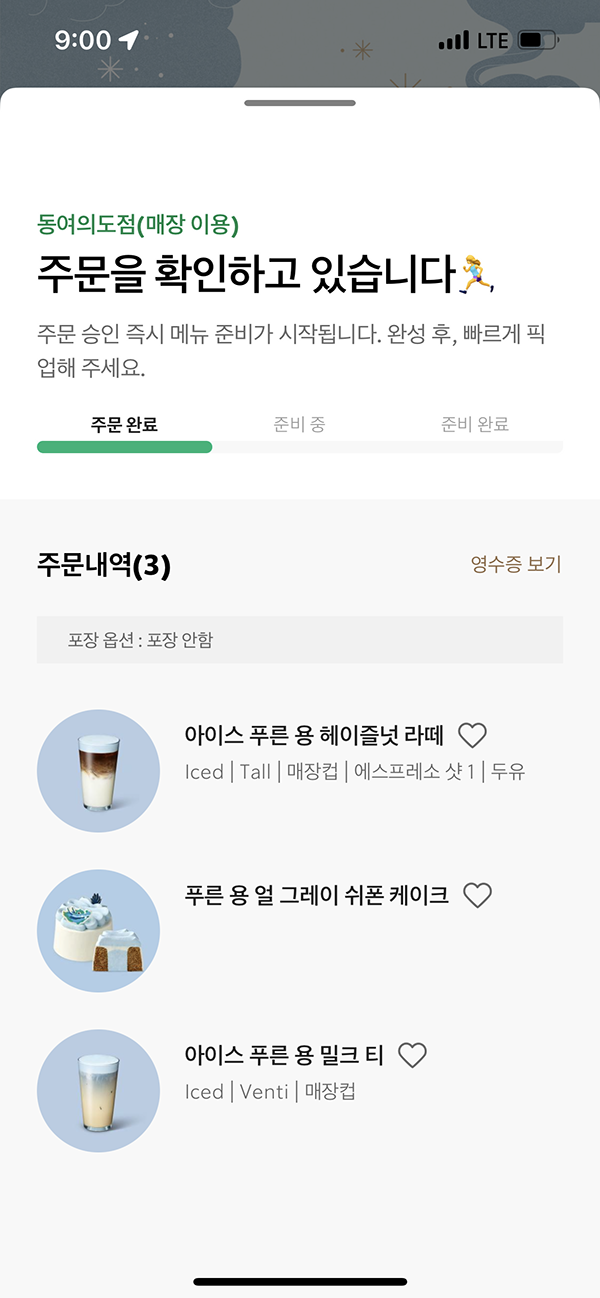This screenshot has width=600, height=1298.
Task: Favorite 아이스 푸른 용 헤이즐넛 라떼 with heart
Action: (x=472, y=736)
